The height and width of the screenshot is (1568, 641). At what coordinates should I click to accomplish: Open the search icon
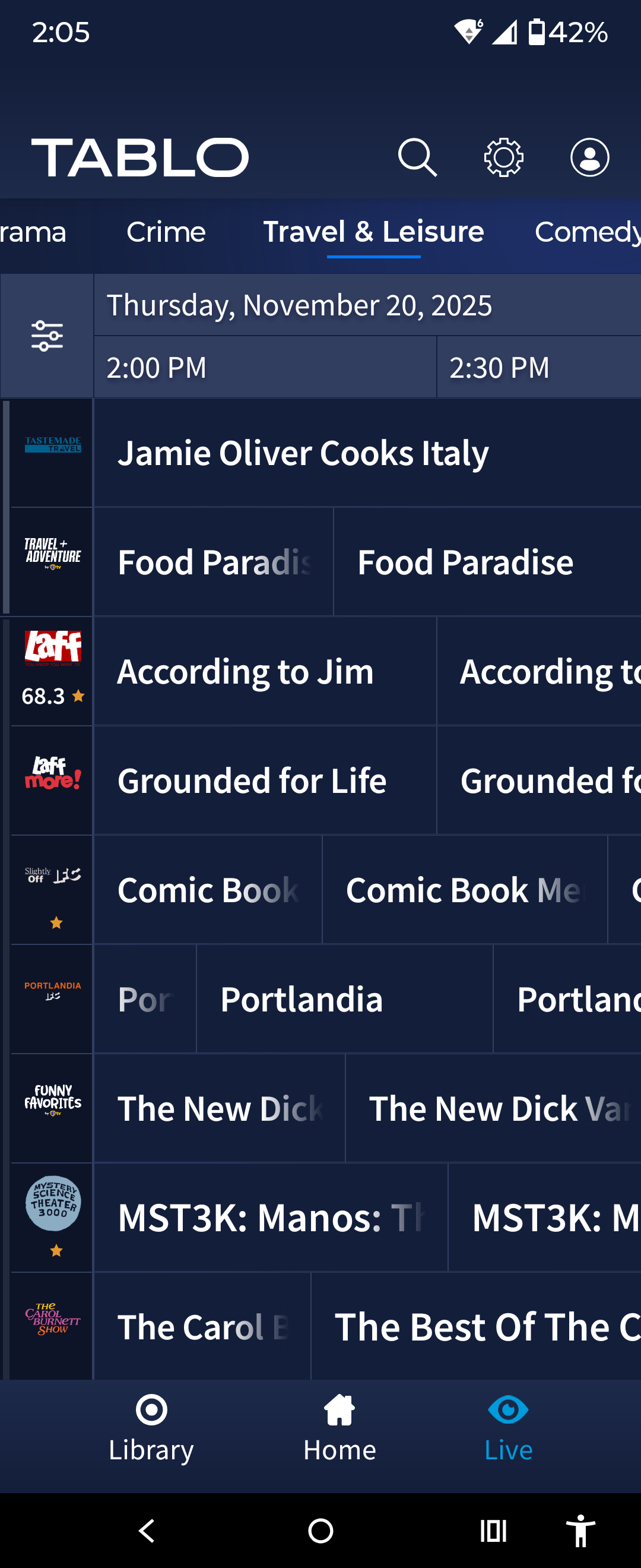point(417,157)
